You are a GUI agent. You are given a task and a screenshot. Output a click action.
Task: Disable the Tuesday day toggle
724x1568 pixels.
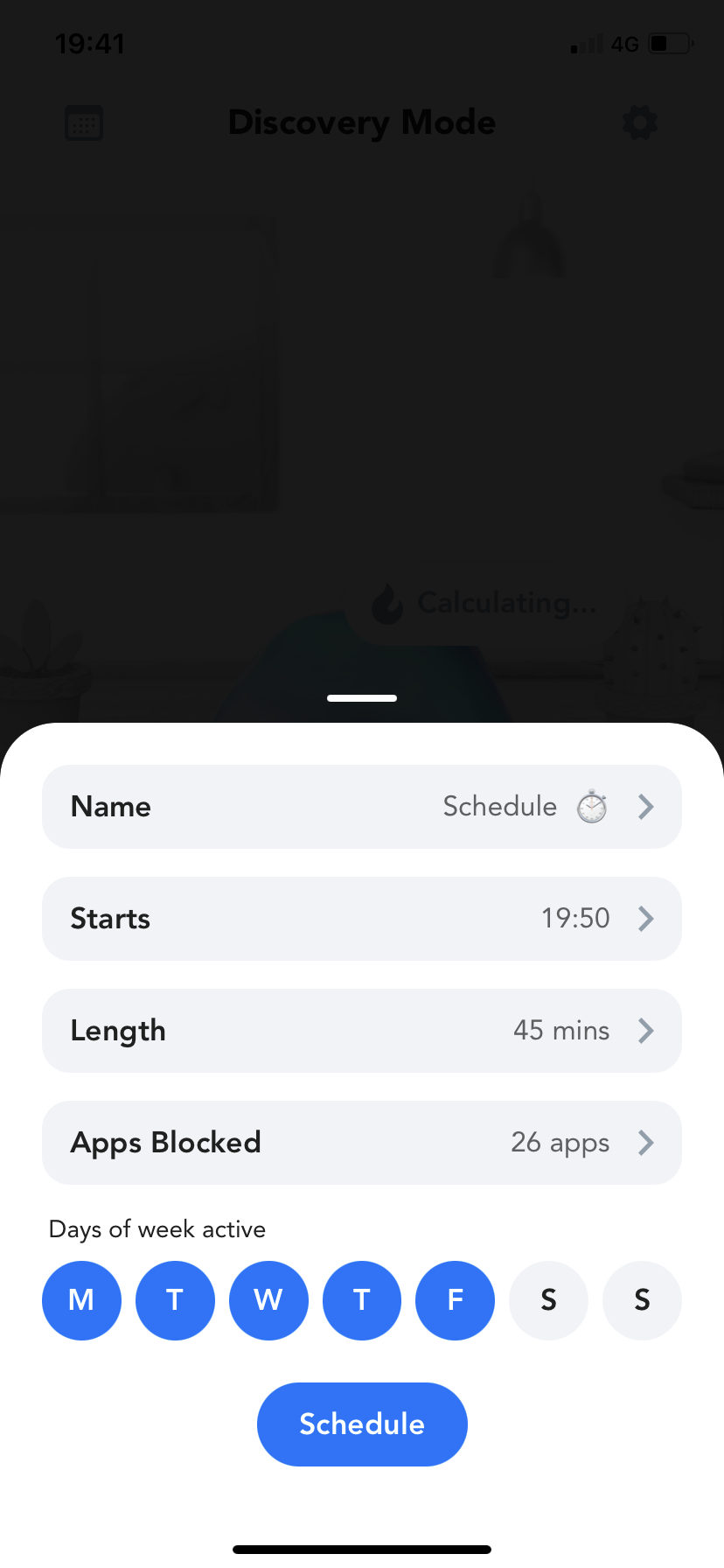click(175, 1300)
